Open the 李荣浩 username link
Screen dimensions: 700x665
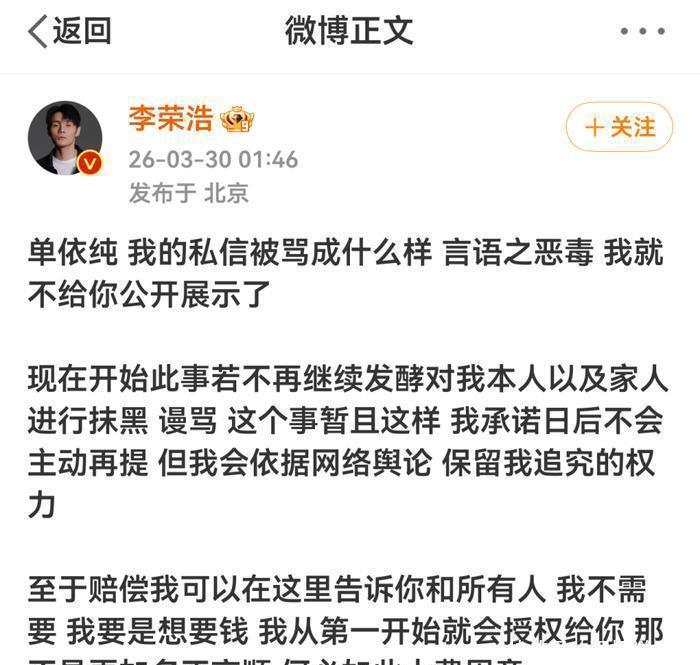(x=171, y=119)
